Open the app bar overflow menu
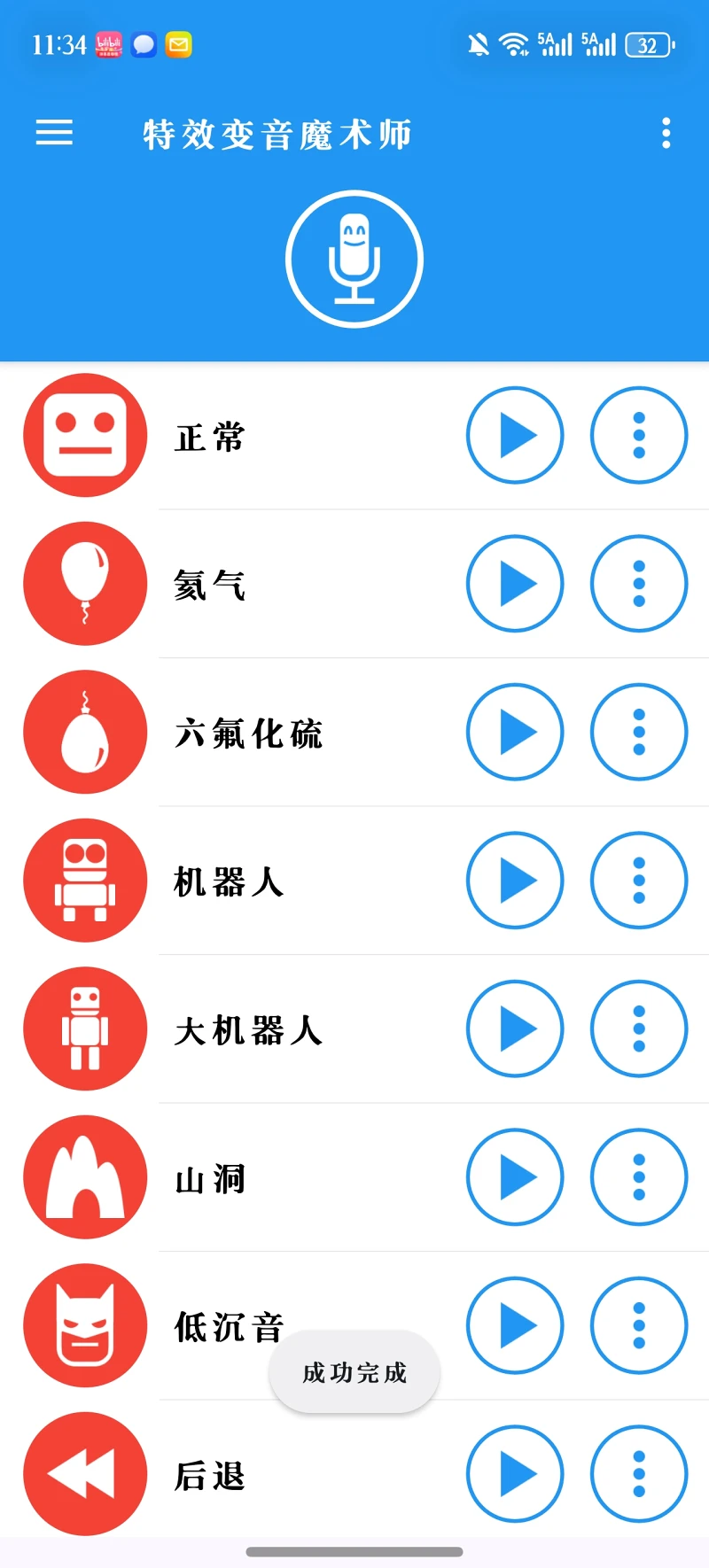Image resolution: width=709 pixels, height=1568 pixels. [666, 134]
